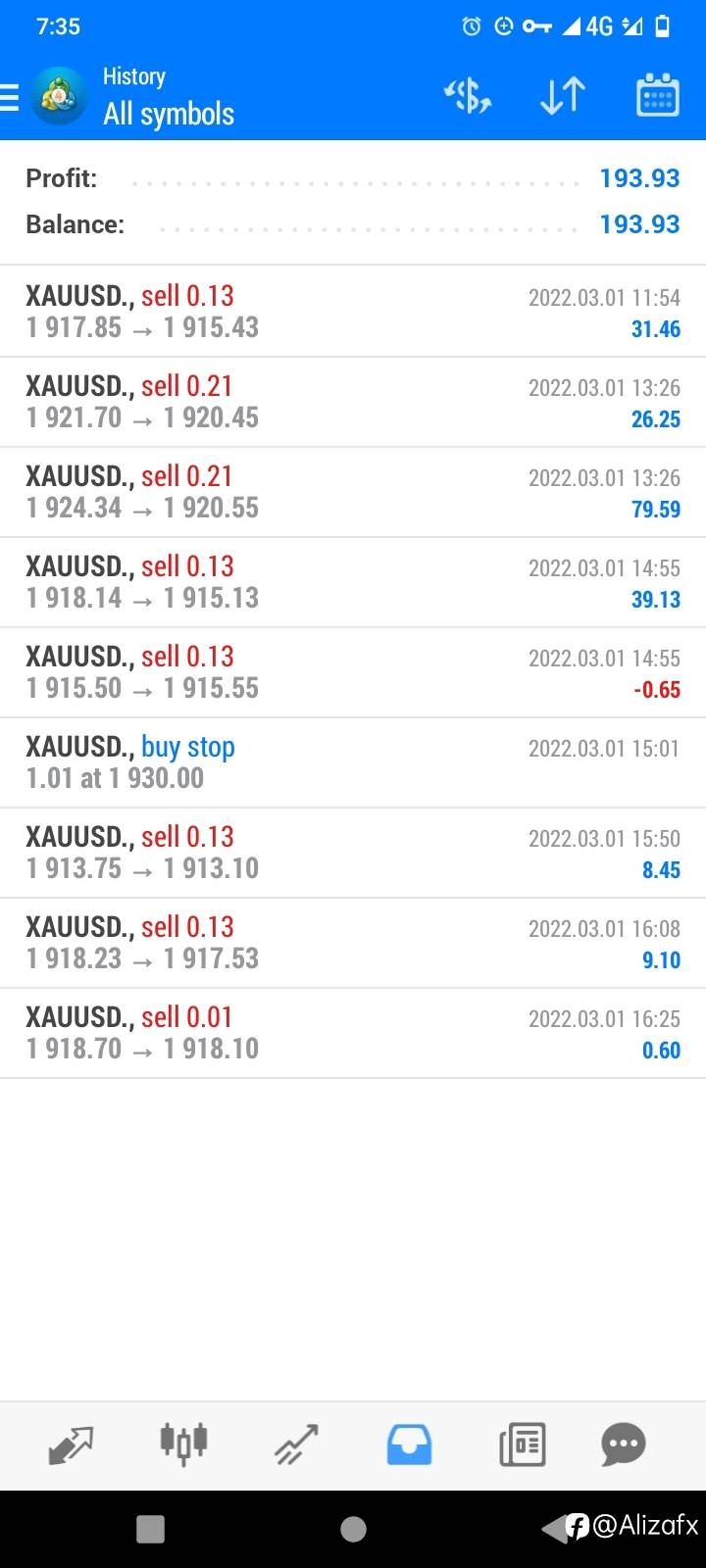Tap the system recent apps button
The image size is (706, 1568).
click(150, 1529)
